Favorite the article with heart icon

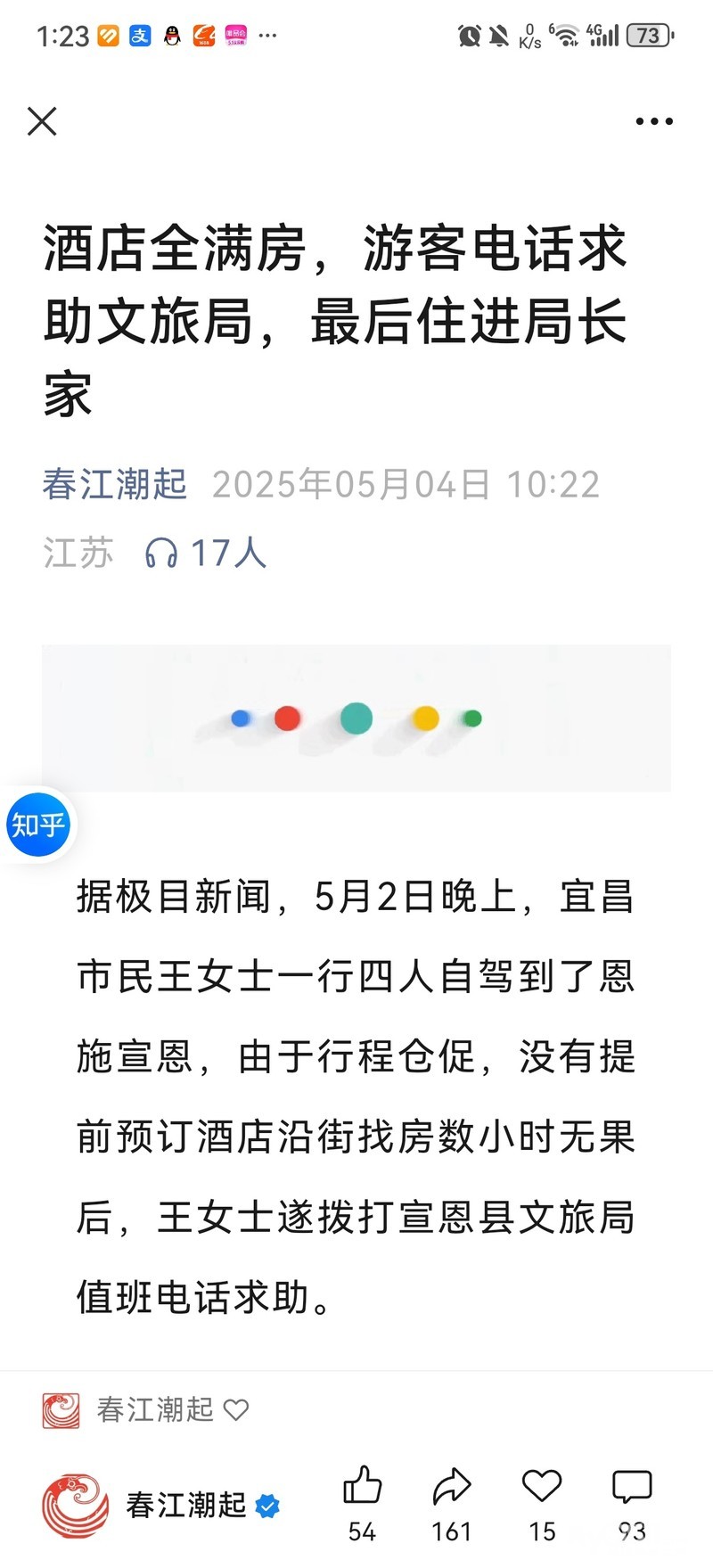(x=541, y=1486)
